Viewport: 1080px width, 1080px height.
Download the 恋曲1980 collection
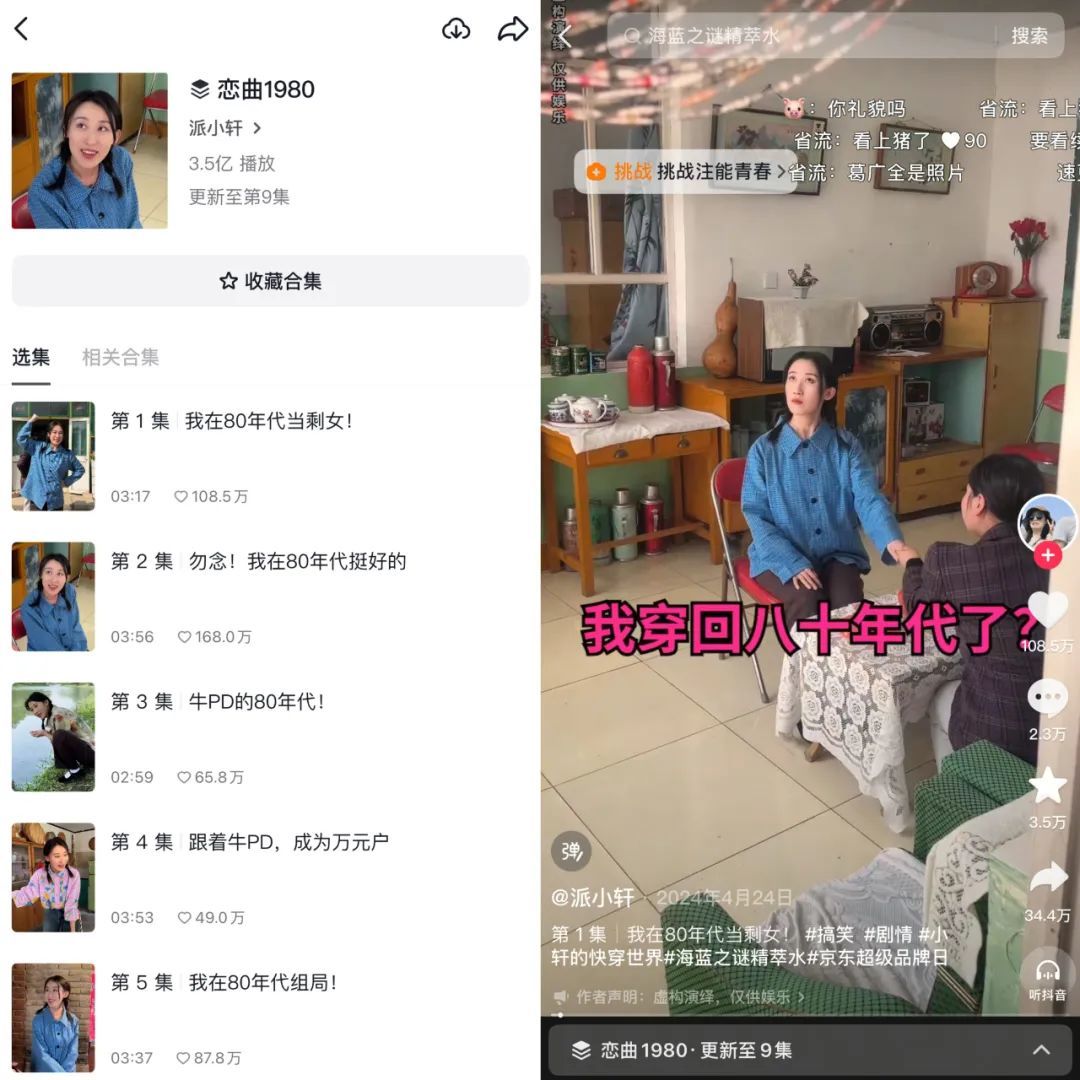[456, 30]
